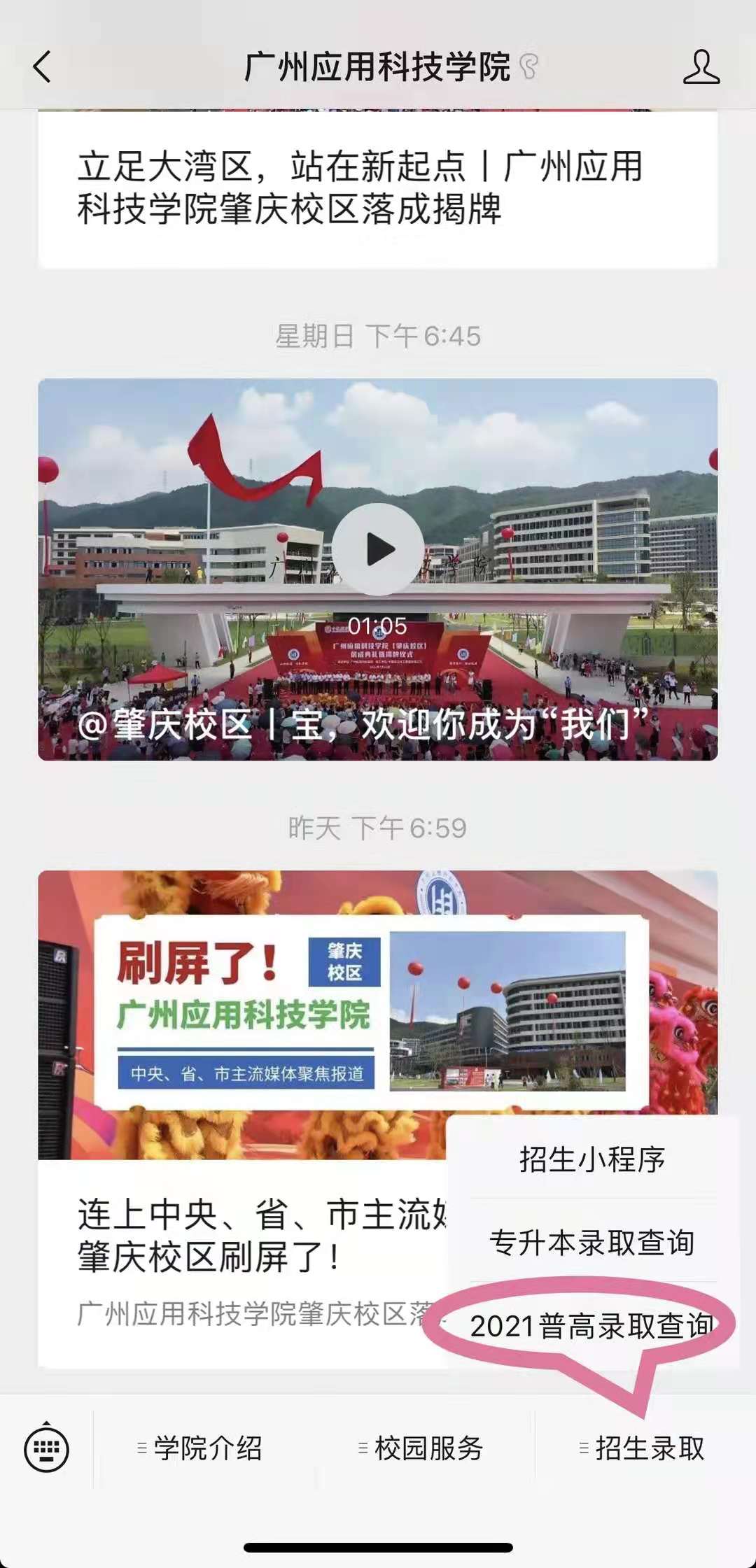Switch to keyboard input mode
756x1568 pixels.
tap(46, 1448)
